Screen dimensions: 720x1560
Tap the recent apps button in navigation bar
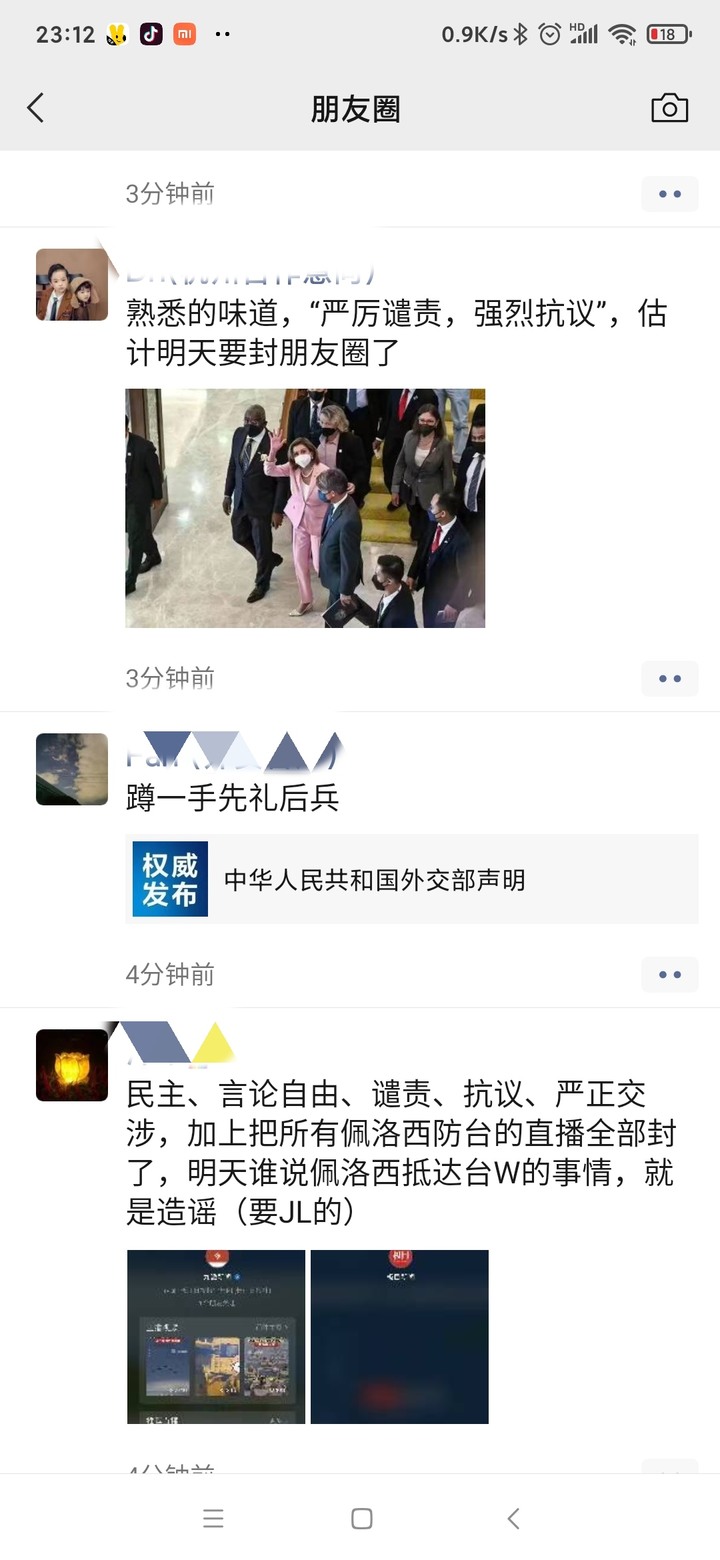coord(213,1517)
